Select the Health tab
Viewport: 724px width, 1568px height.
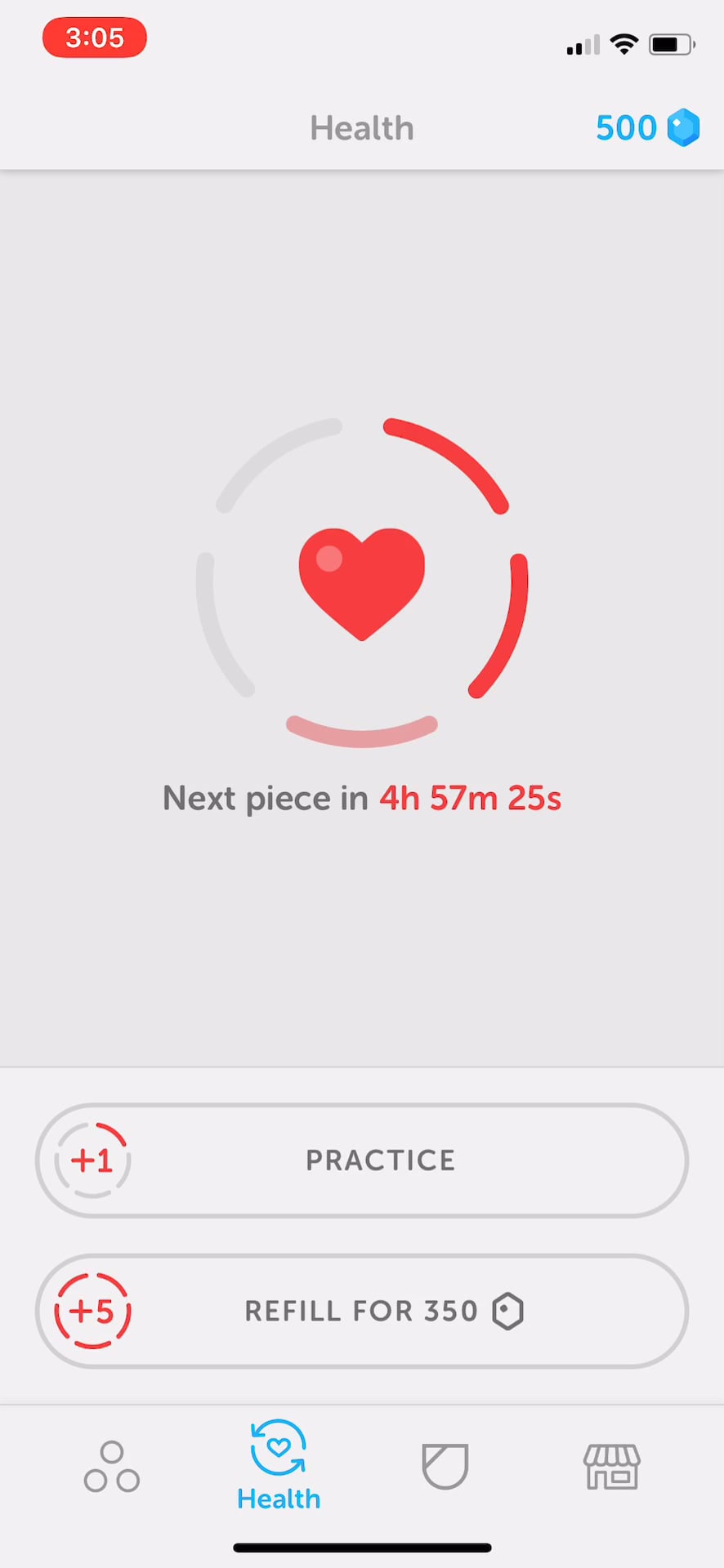[279, 1466]
